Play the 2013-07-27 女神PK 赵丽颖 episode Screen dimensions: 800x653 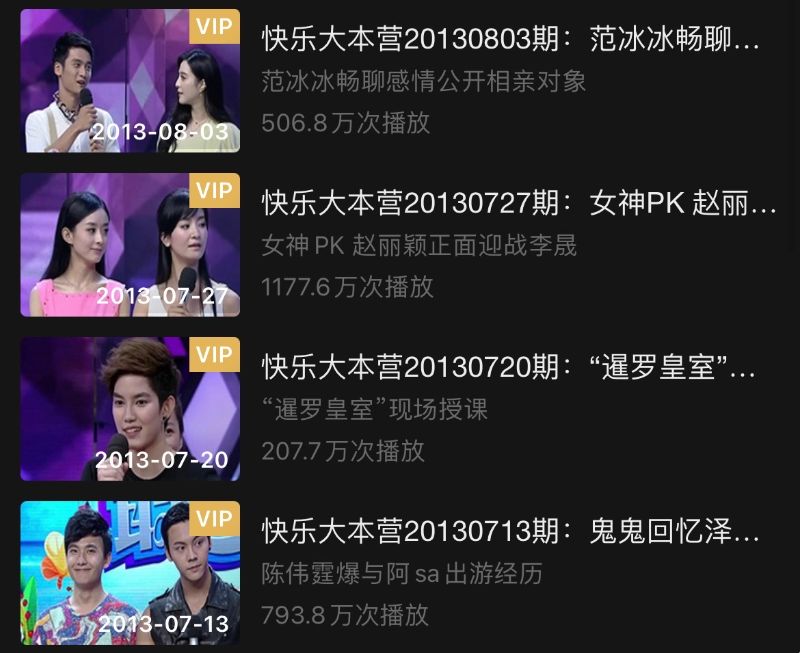coord(518,204)
